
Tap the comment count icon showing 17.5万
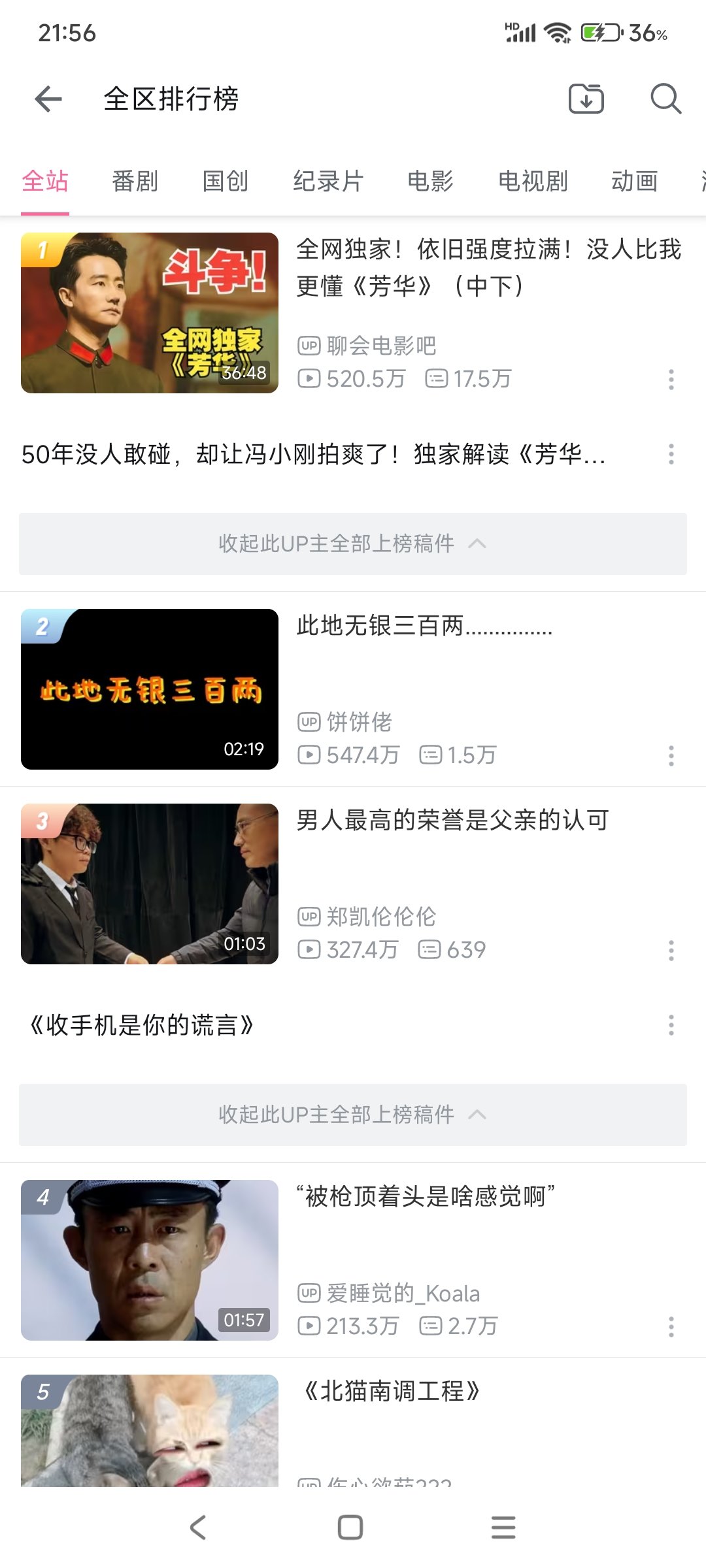coord(437,379)
